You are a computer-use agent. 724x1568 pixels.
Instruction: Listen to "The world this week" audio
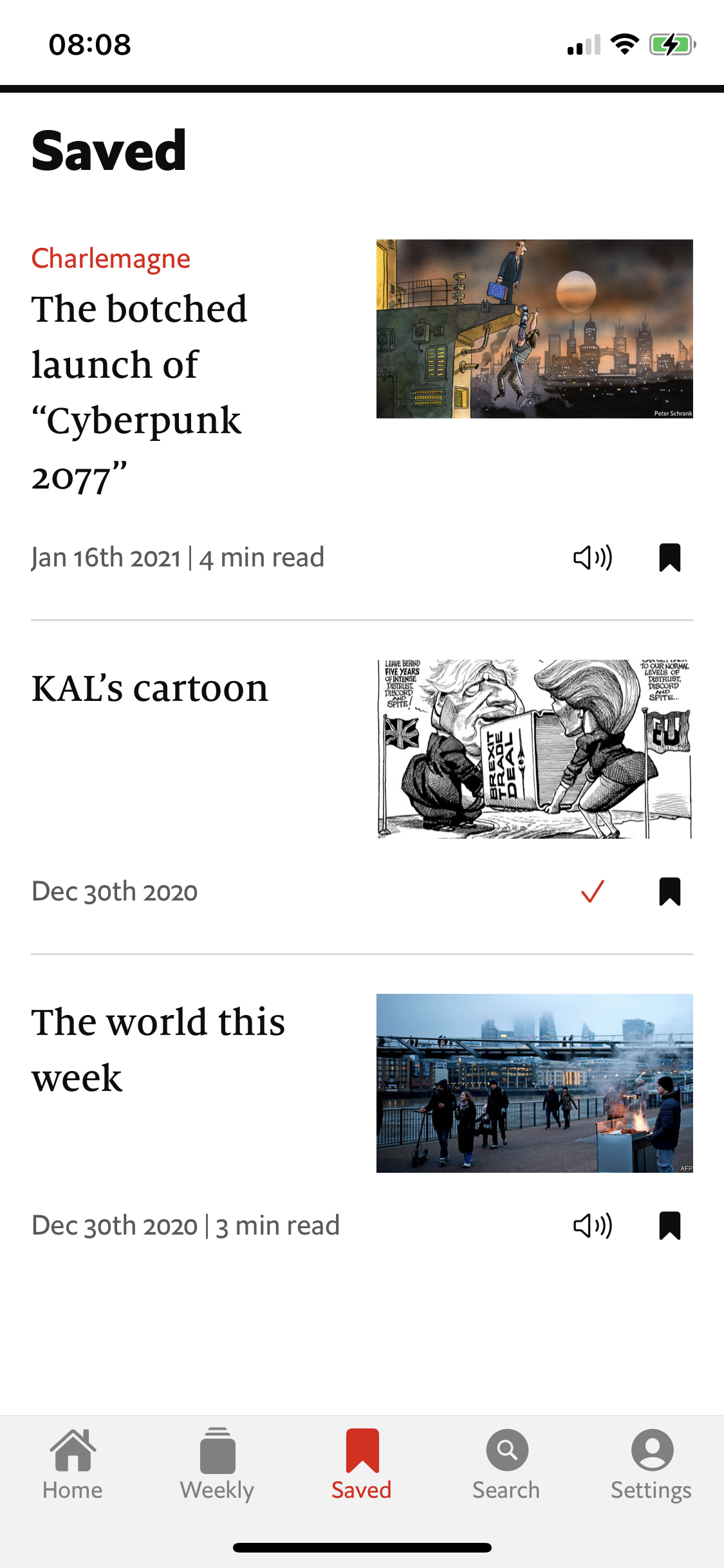coord(593,1226)
